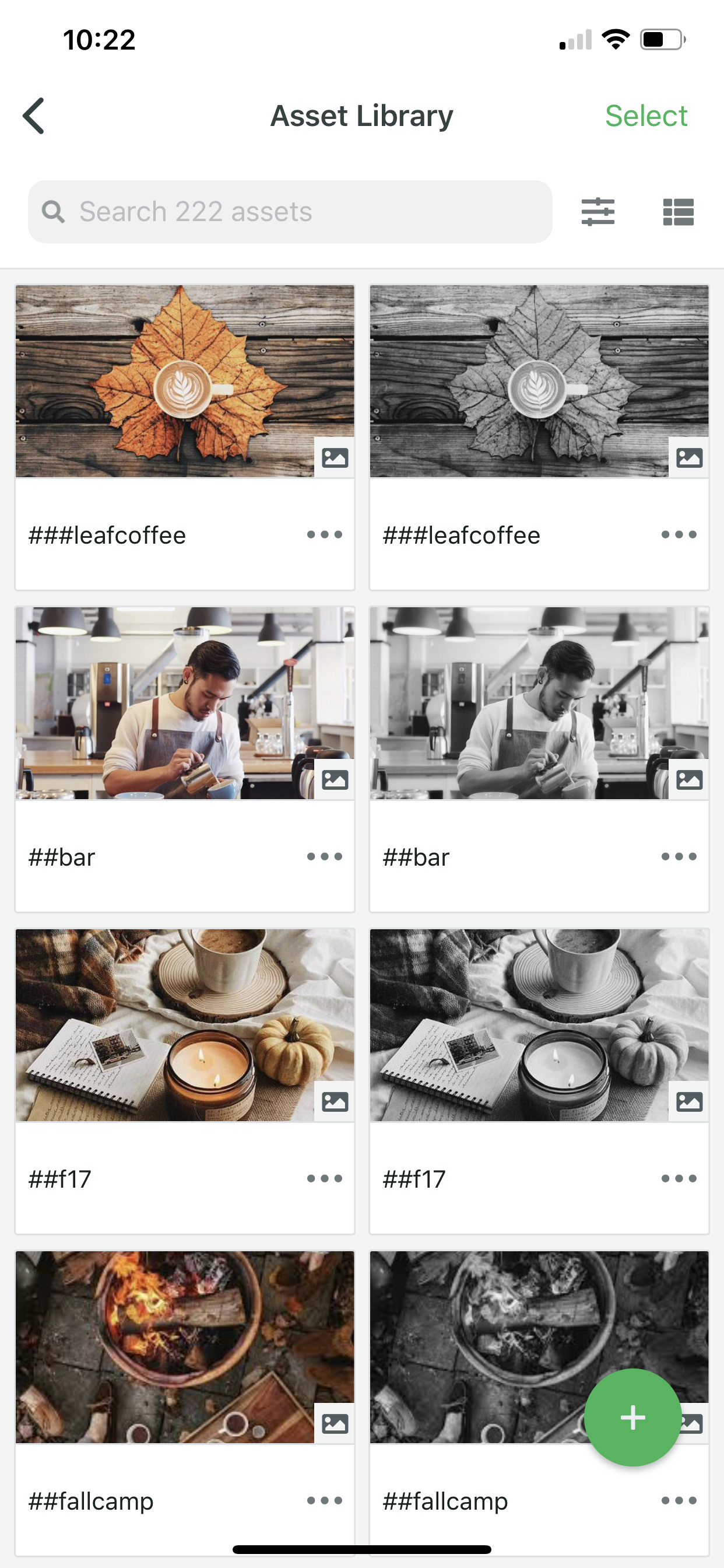Viewport: 724px width, 1568px height.
Task: Open the color ##fallcamp campfire photo
Action: coord(185,1347)
